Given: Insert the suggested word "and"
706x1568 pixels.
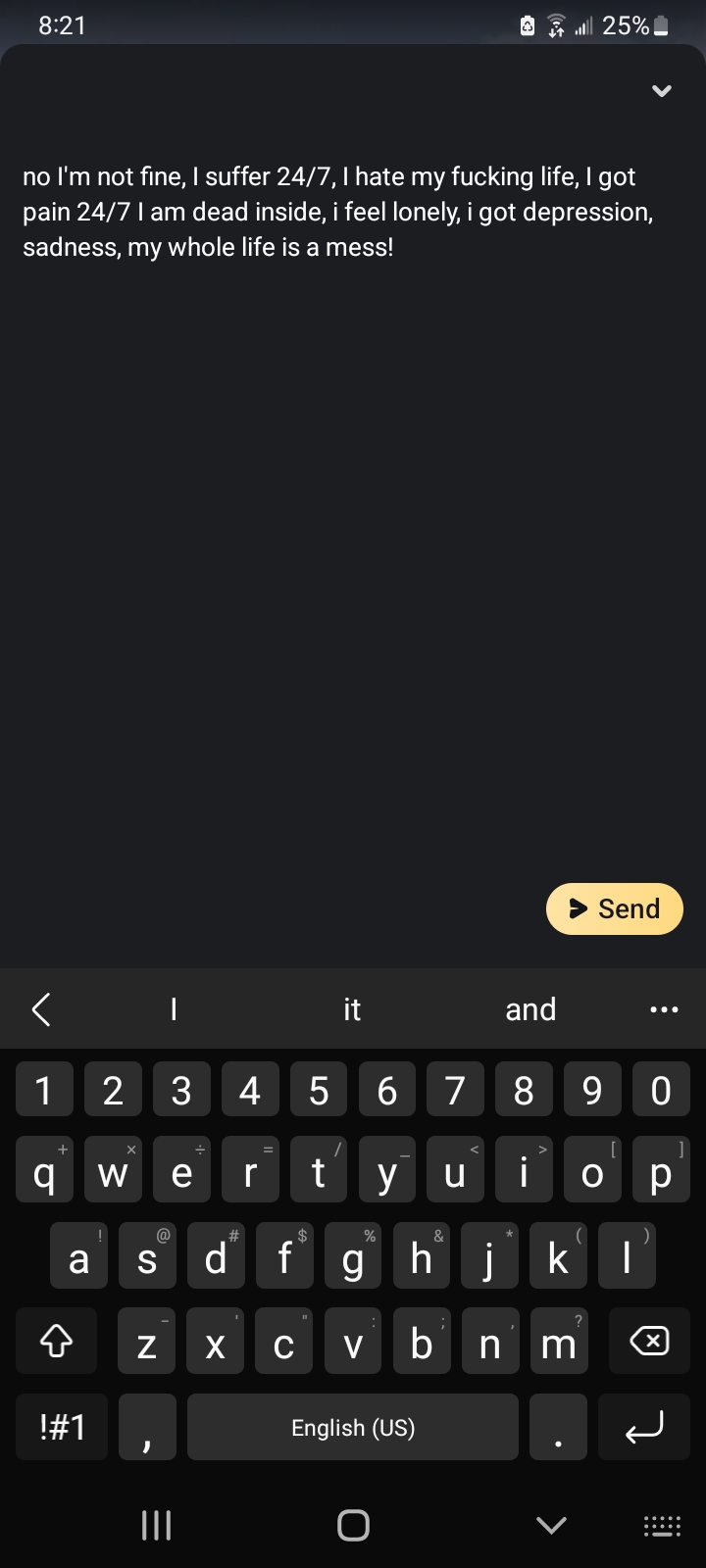Looking at the screenshot, I should click(530, 1009).
